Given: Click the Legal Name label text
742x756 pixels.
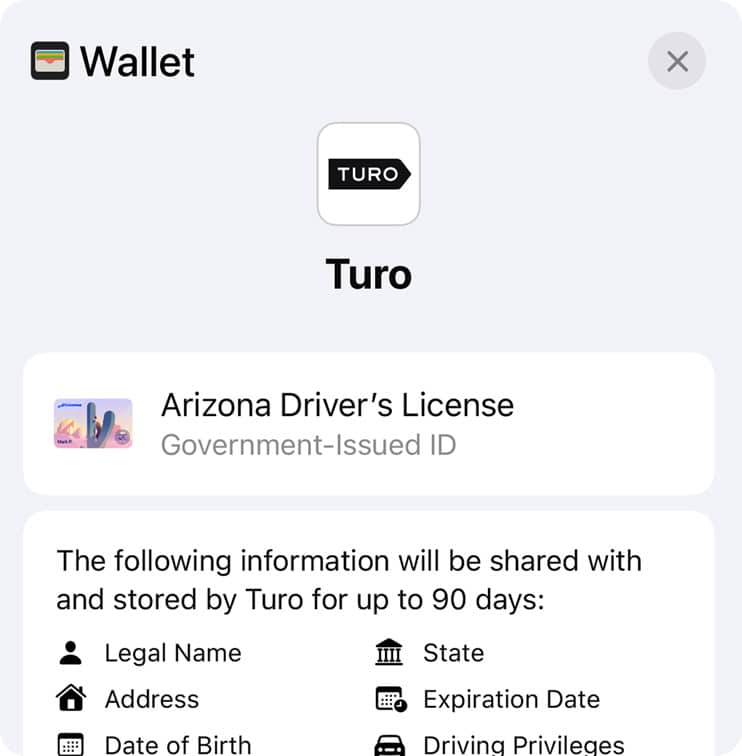Looking at the screenshot, I should tap(173, 652).
